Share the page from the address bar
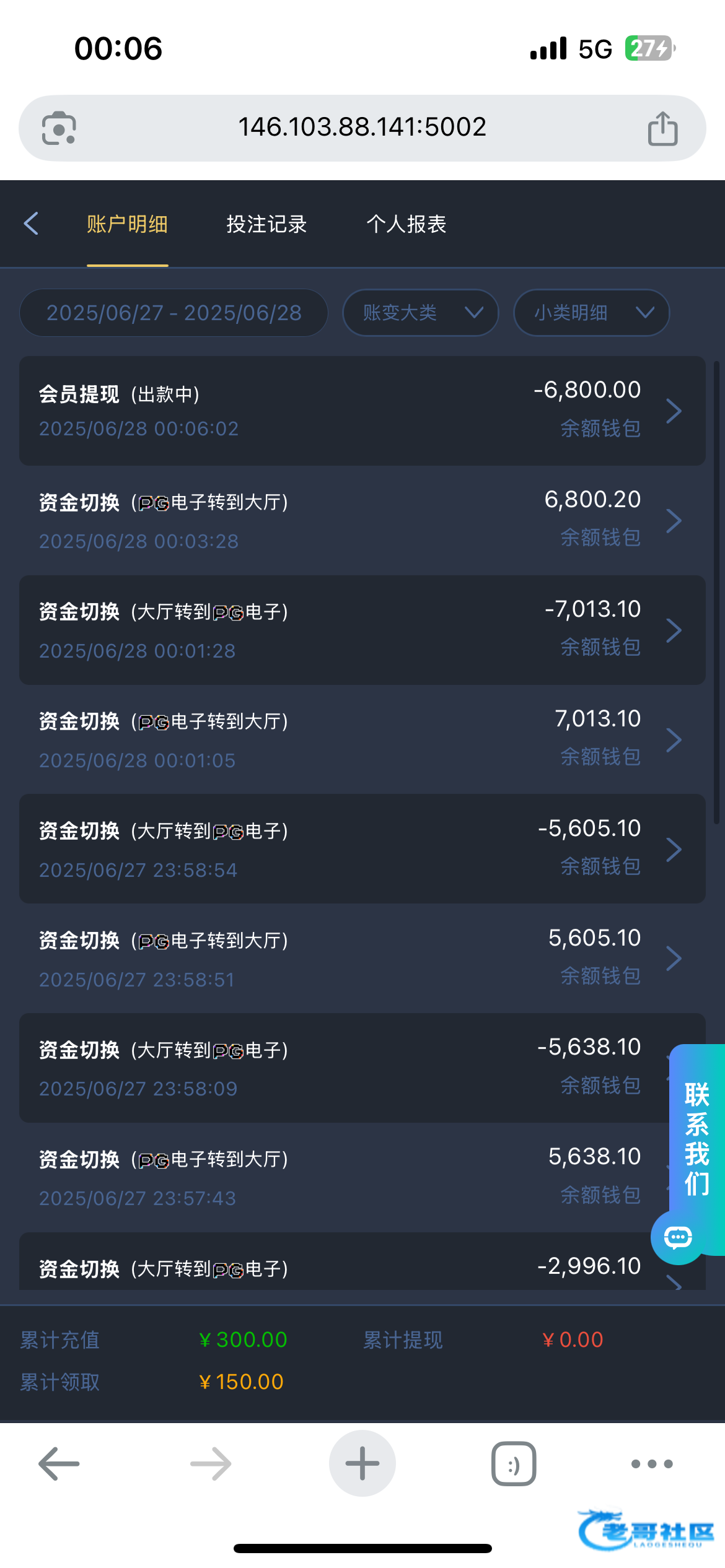Viewport: 725px width, 1568px height. 662,128
